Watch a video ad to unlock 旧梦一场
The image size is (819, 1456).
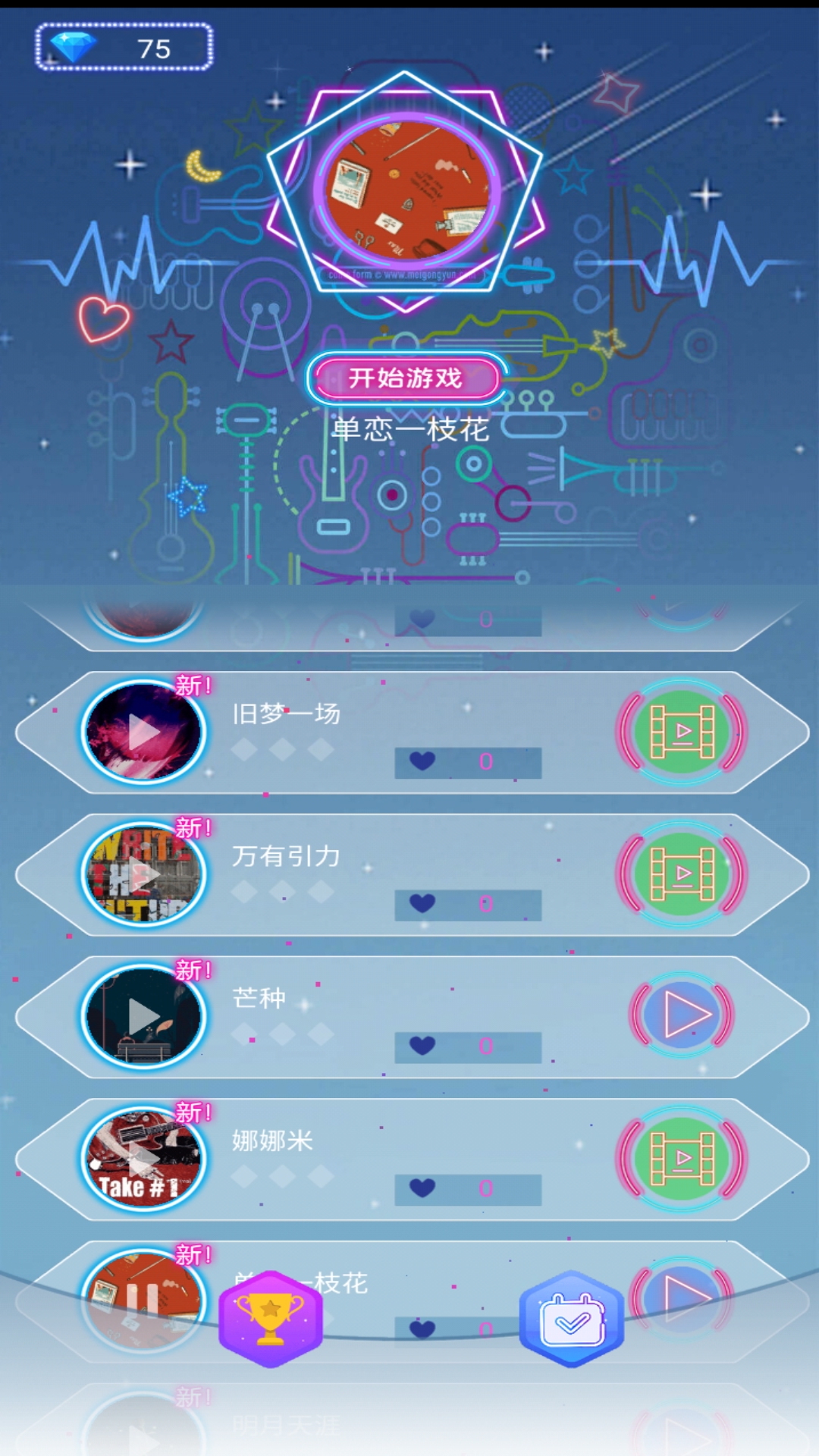tap(682, 733)
